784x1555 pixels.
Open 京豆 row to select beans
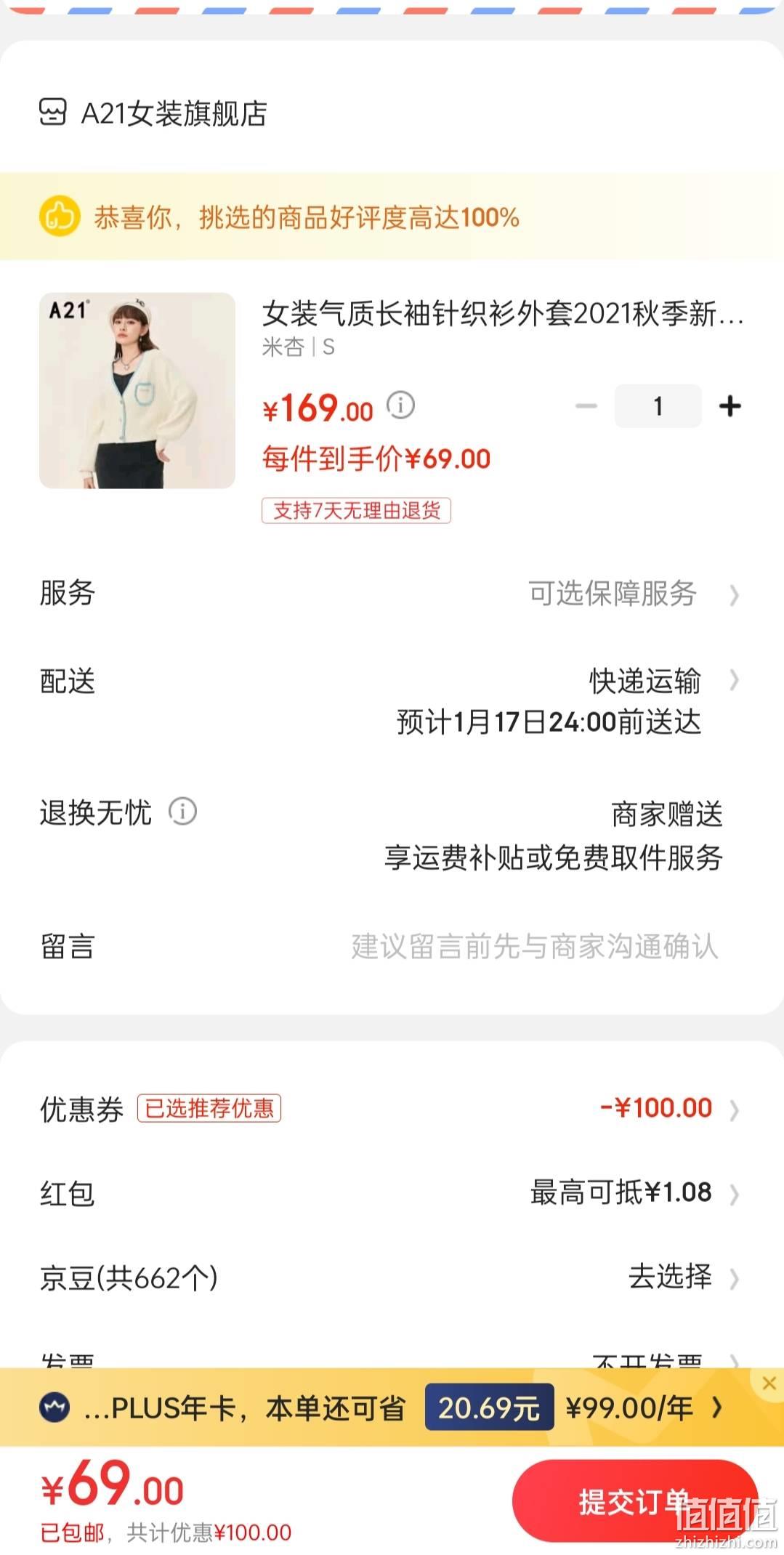[392, 1277]
